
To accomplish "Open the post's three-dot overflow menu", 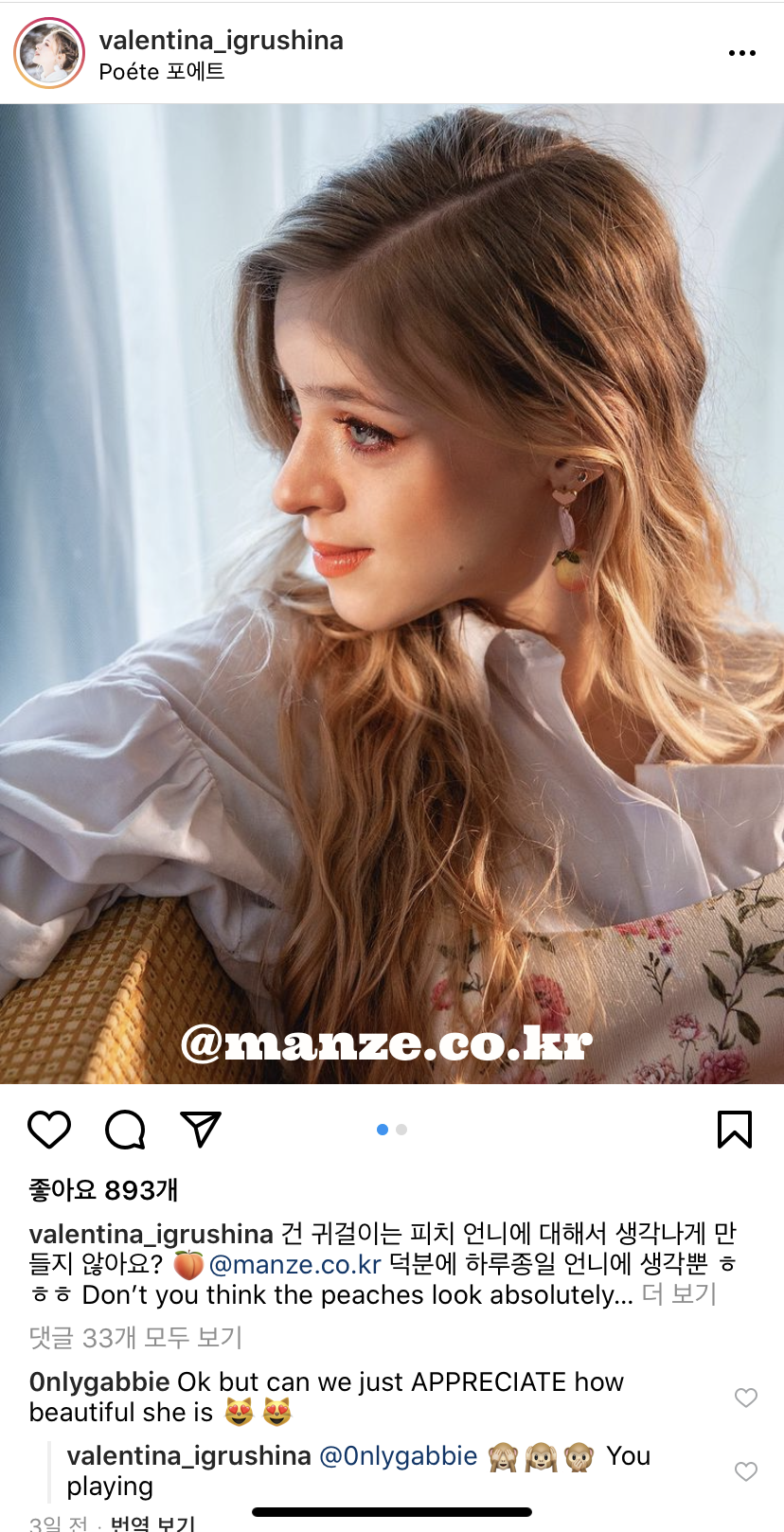I will coord(741,53).
